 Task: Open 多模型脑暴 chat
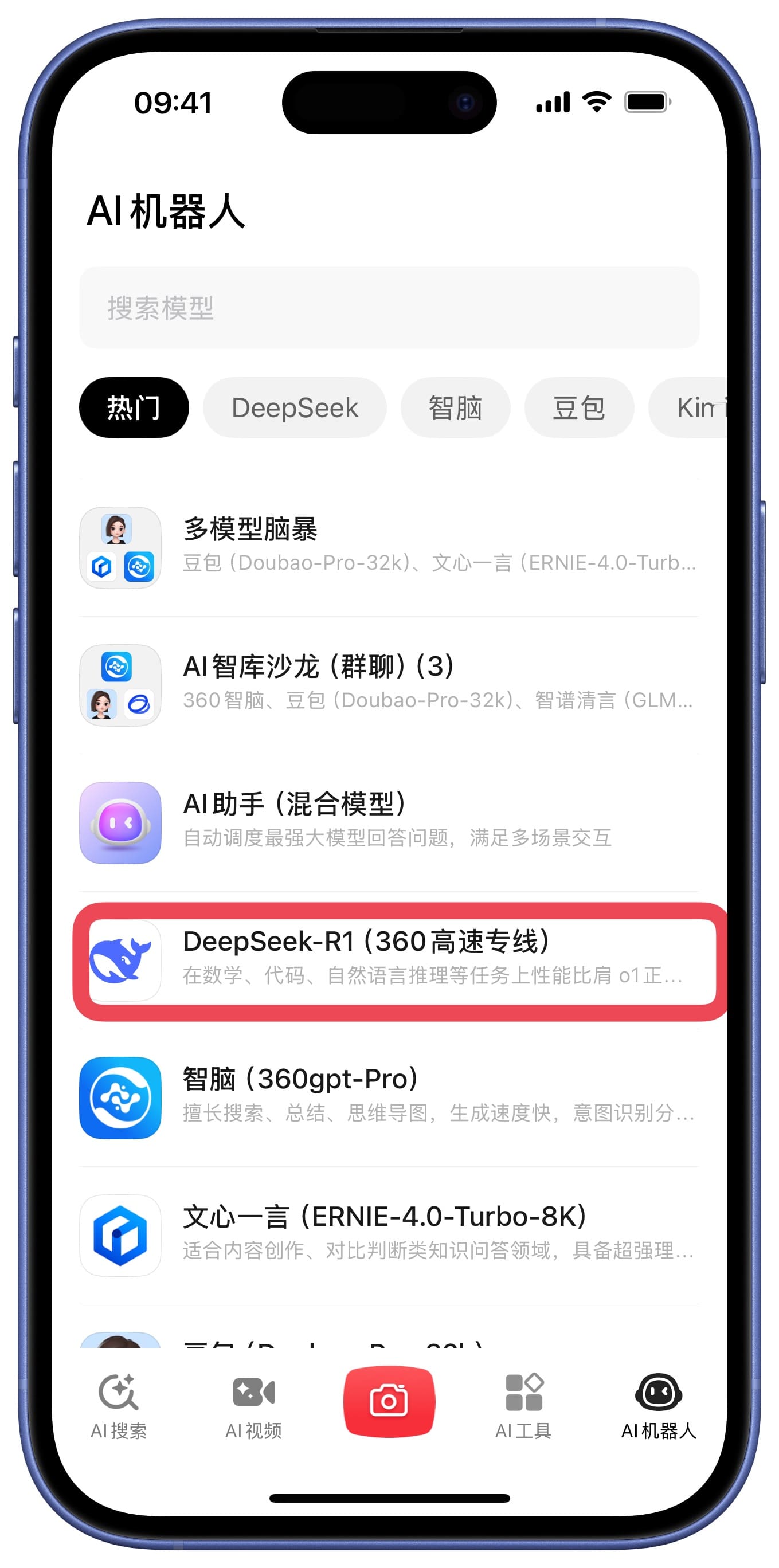tap(389, 547)
